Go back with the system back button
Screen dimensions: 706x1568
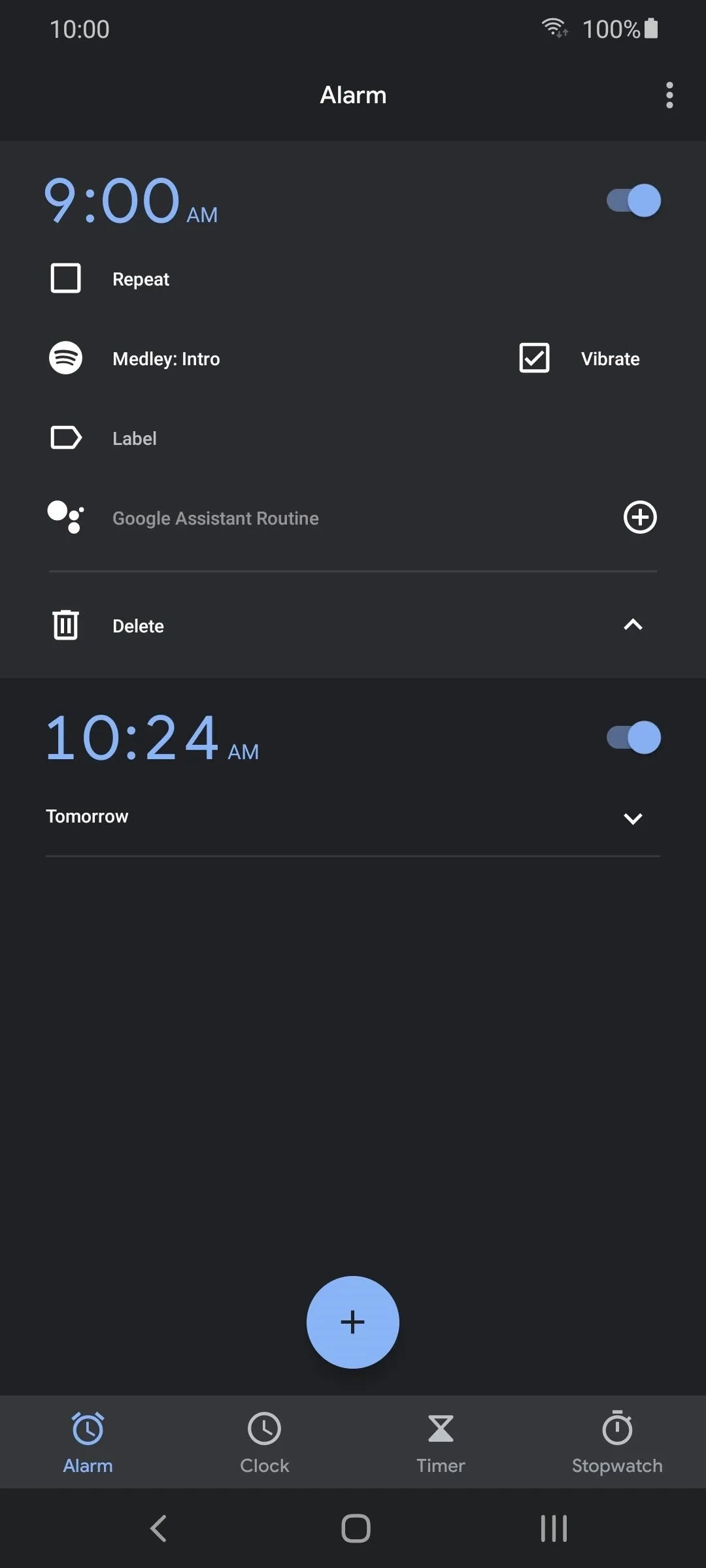click(158, 1529)
